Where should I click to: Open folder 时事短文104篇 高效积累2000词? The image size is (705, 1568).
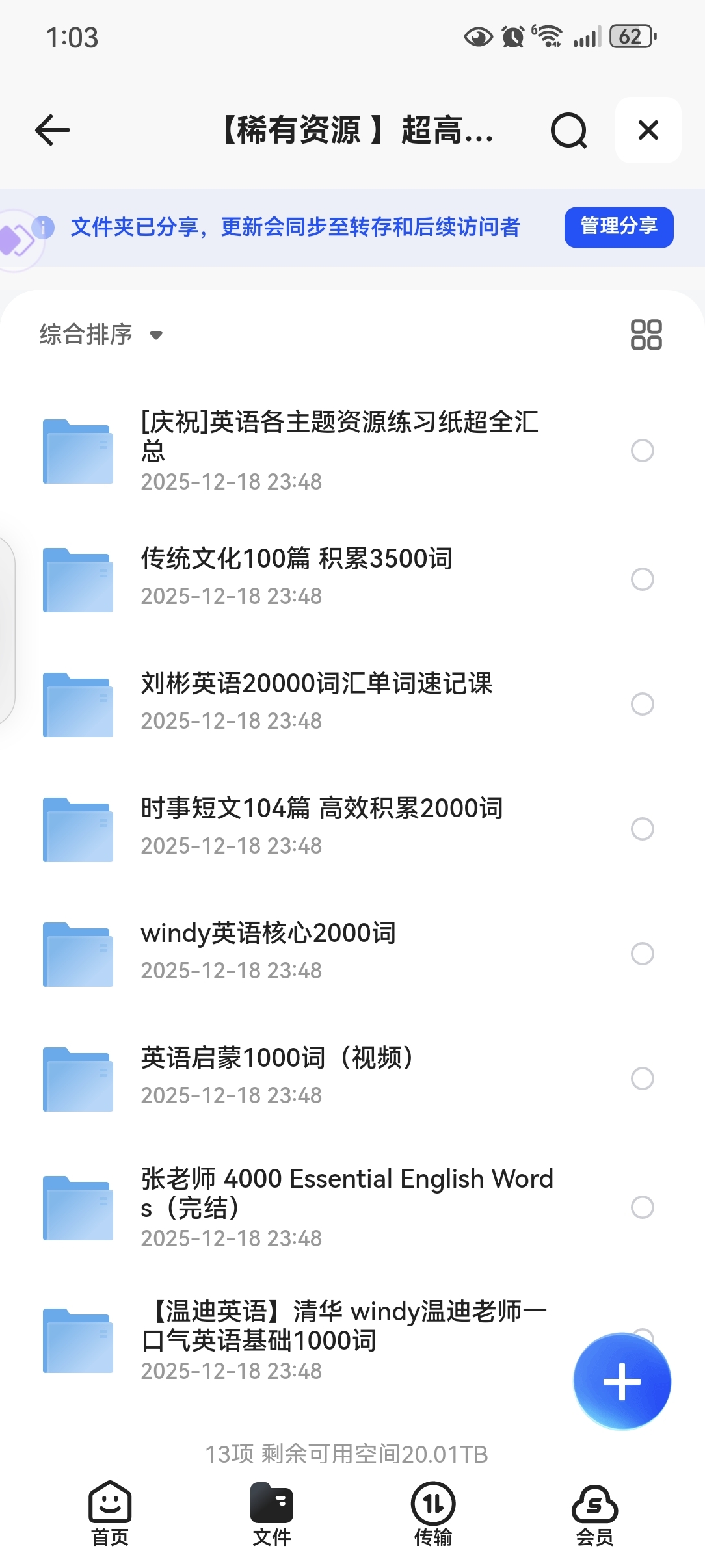click(x=321, y=825)
